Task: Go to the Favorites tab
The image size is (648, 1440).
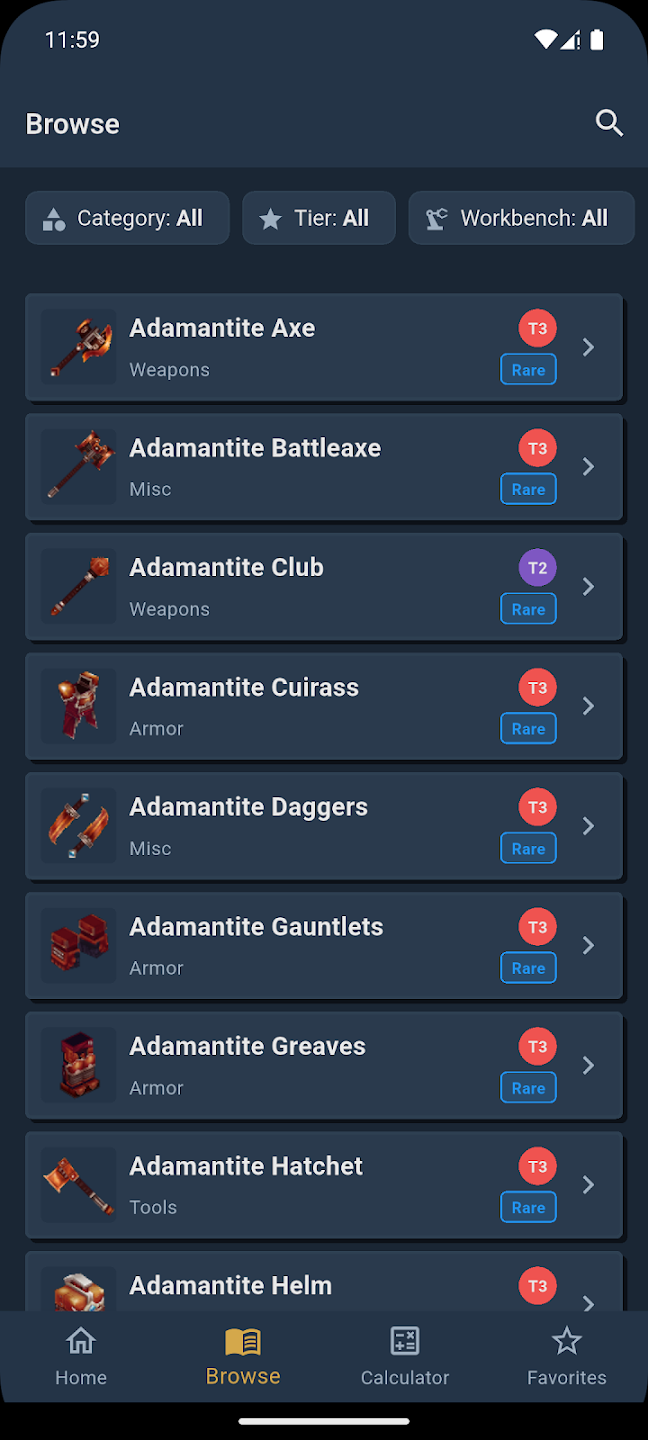Action: click(566, 1356)
